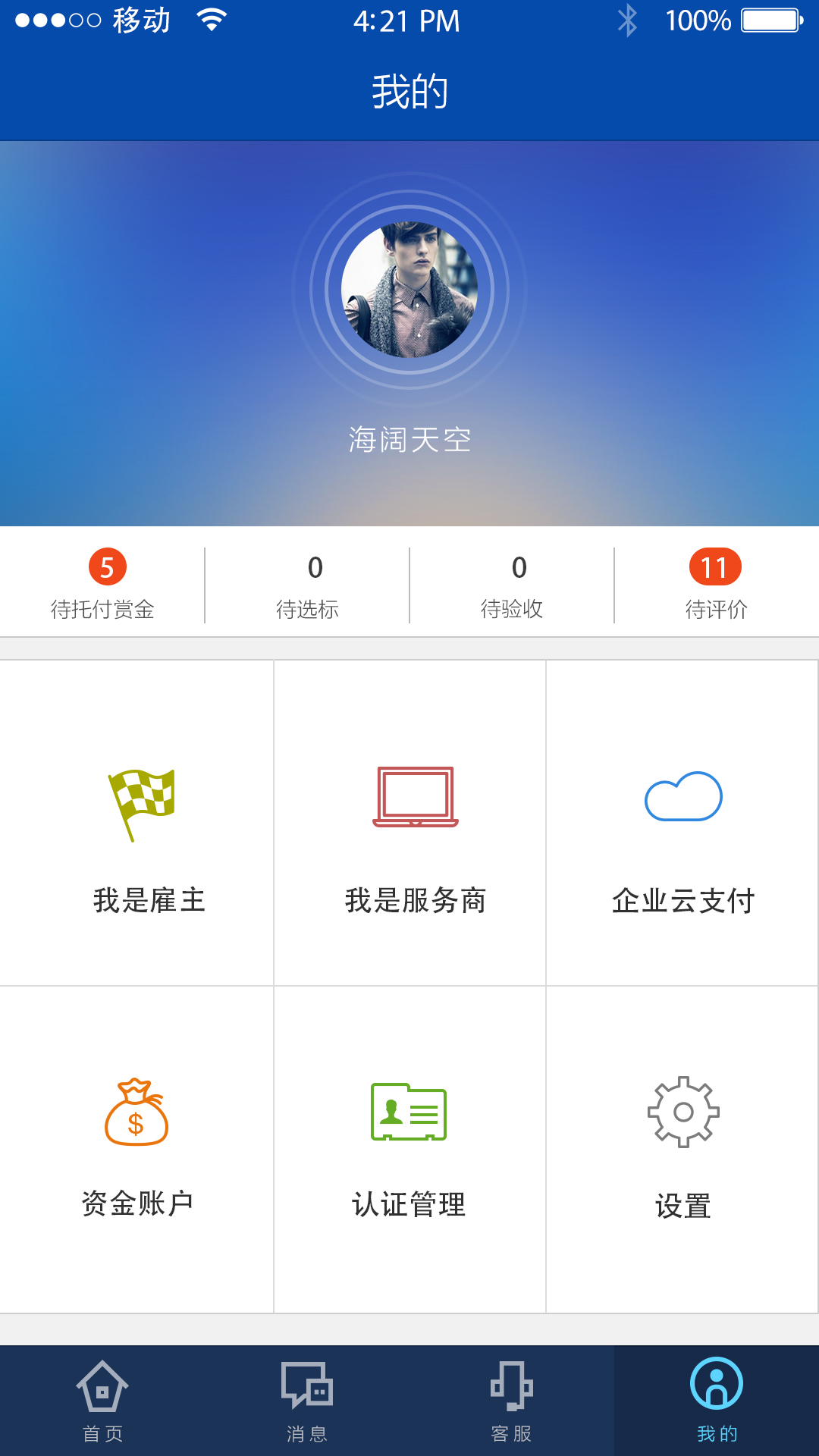Switch to the 消息 tab
This screenshot has width=819, height=1456.
(x=307, y=1401)
